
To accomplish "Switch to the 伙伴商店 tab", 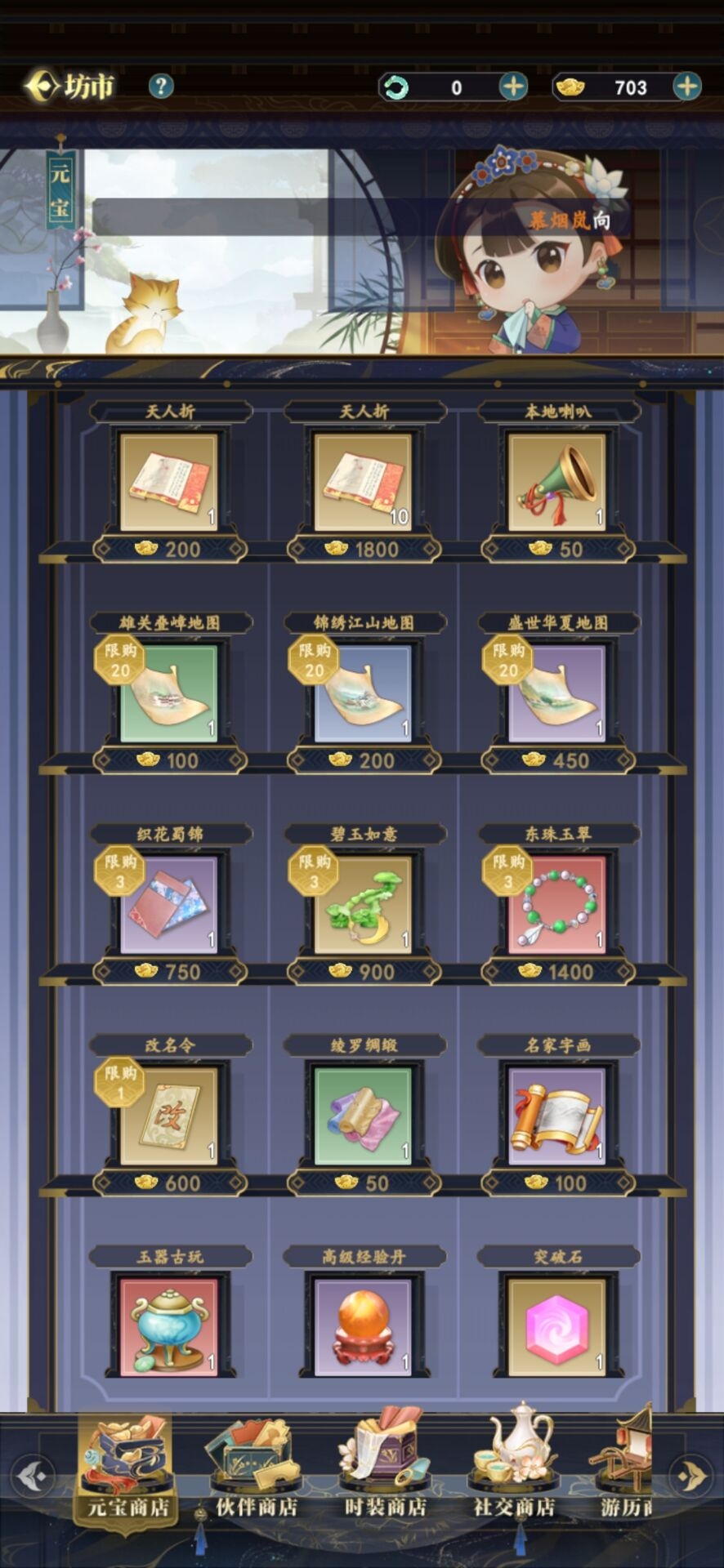I will point(256,1472).
